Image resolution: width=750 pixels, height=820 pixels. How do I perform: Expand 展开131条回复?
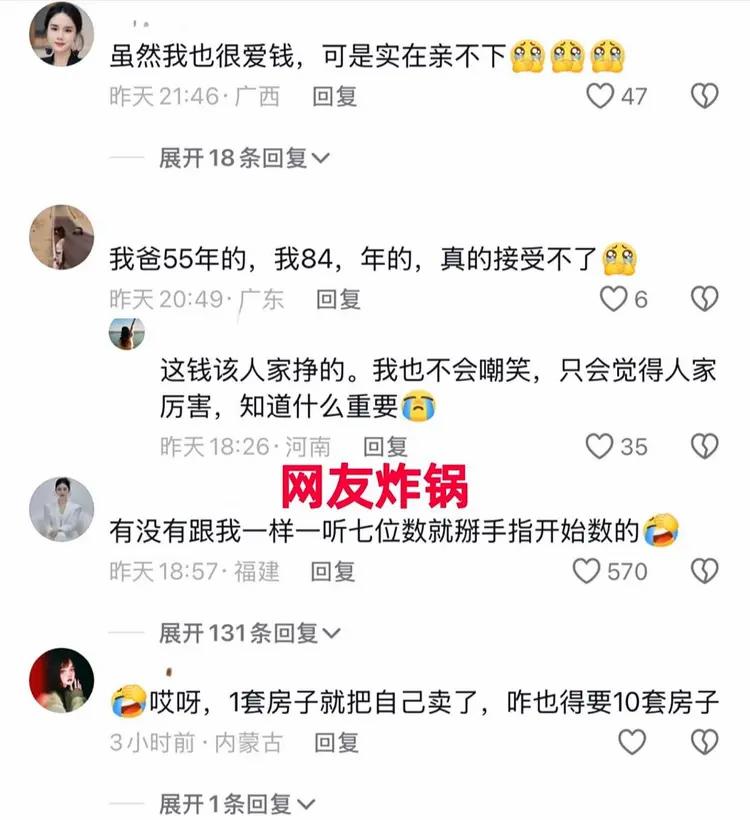pos(250,633)
